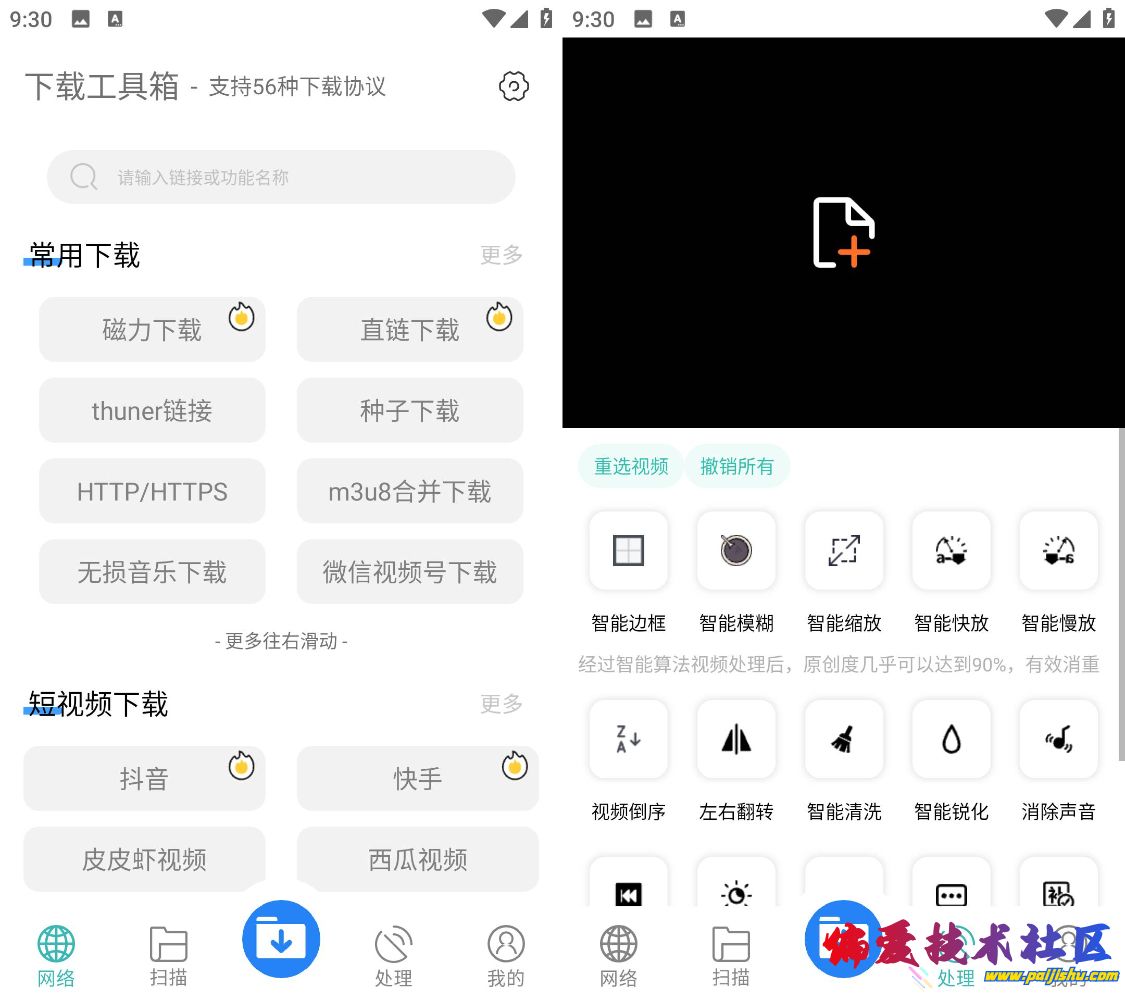Add a video file in the black preview

tap(843, 233)
